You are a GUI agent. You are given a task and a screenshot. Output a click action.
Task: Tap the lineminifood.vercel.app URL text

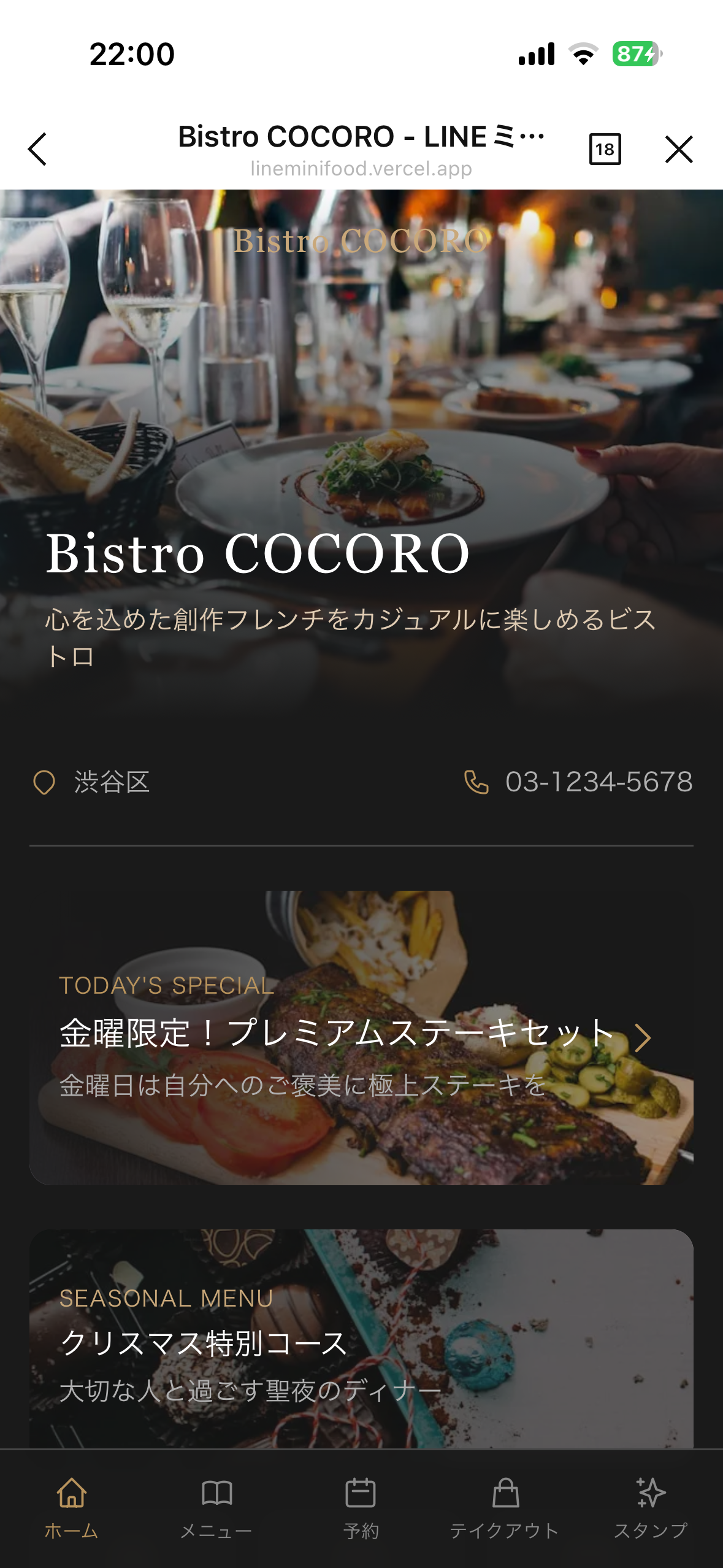[x=361, y=169]
